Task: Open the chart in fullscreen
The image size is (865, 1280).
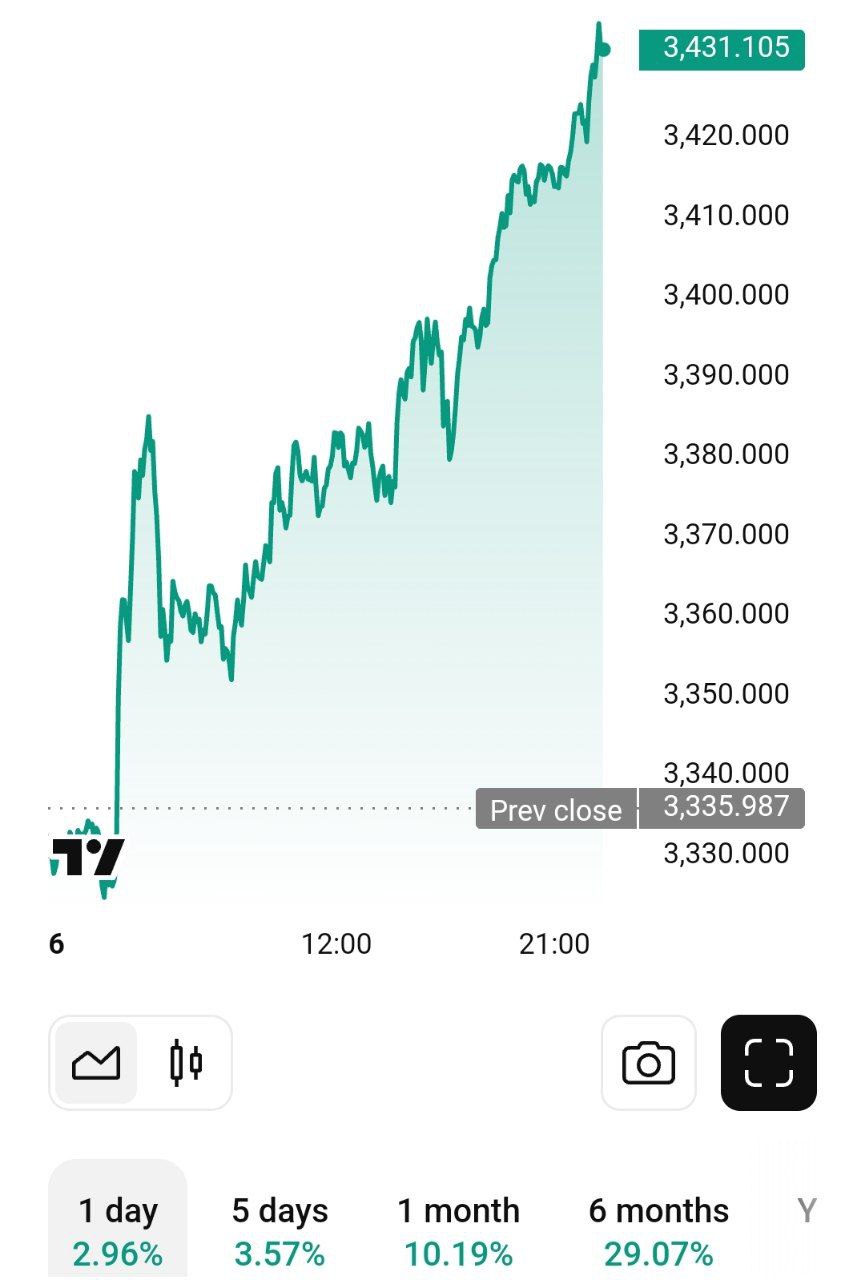Action: (768, 1063)
